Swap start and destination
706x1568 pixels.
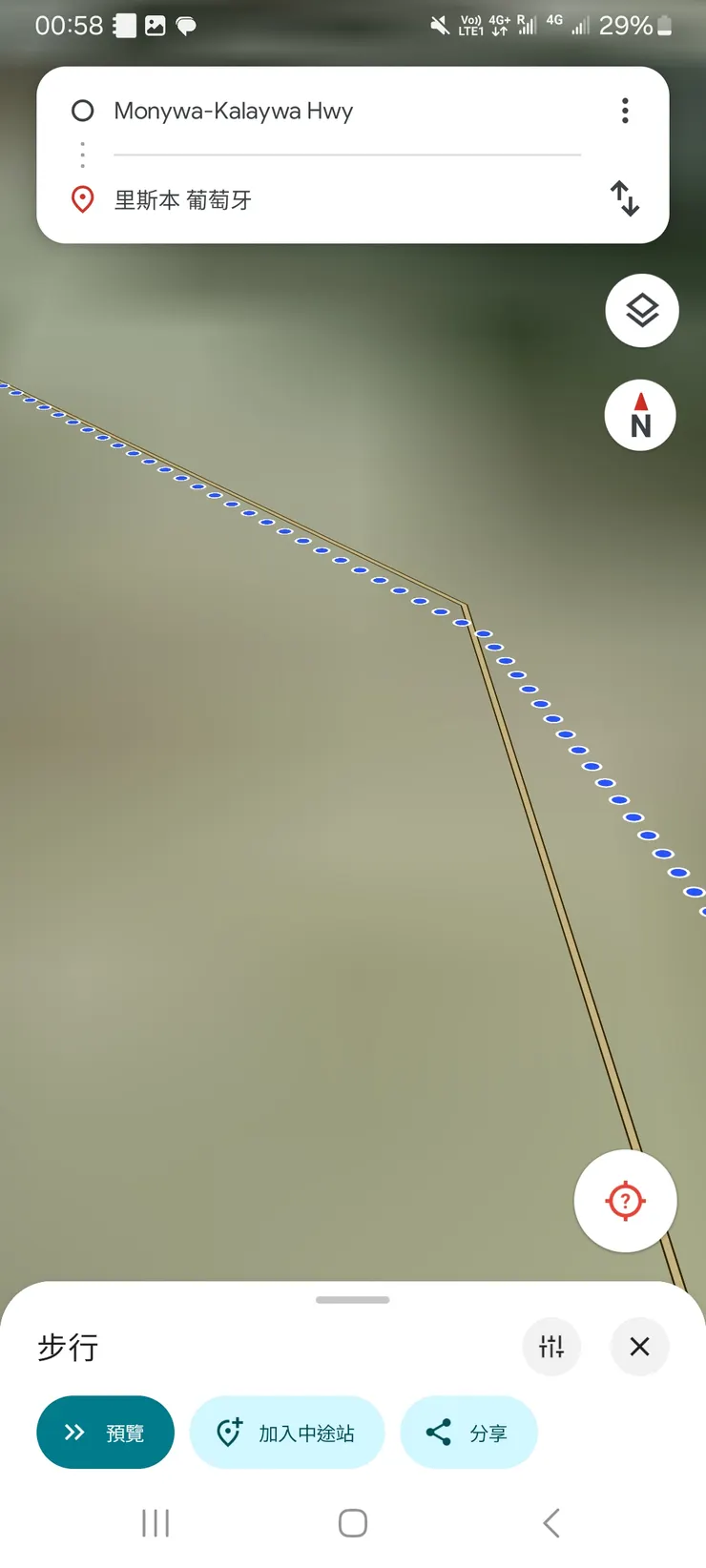(x=625, y=198)
